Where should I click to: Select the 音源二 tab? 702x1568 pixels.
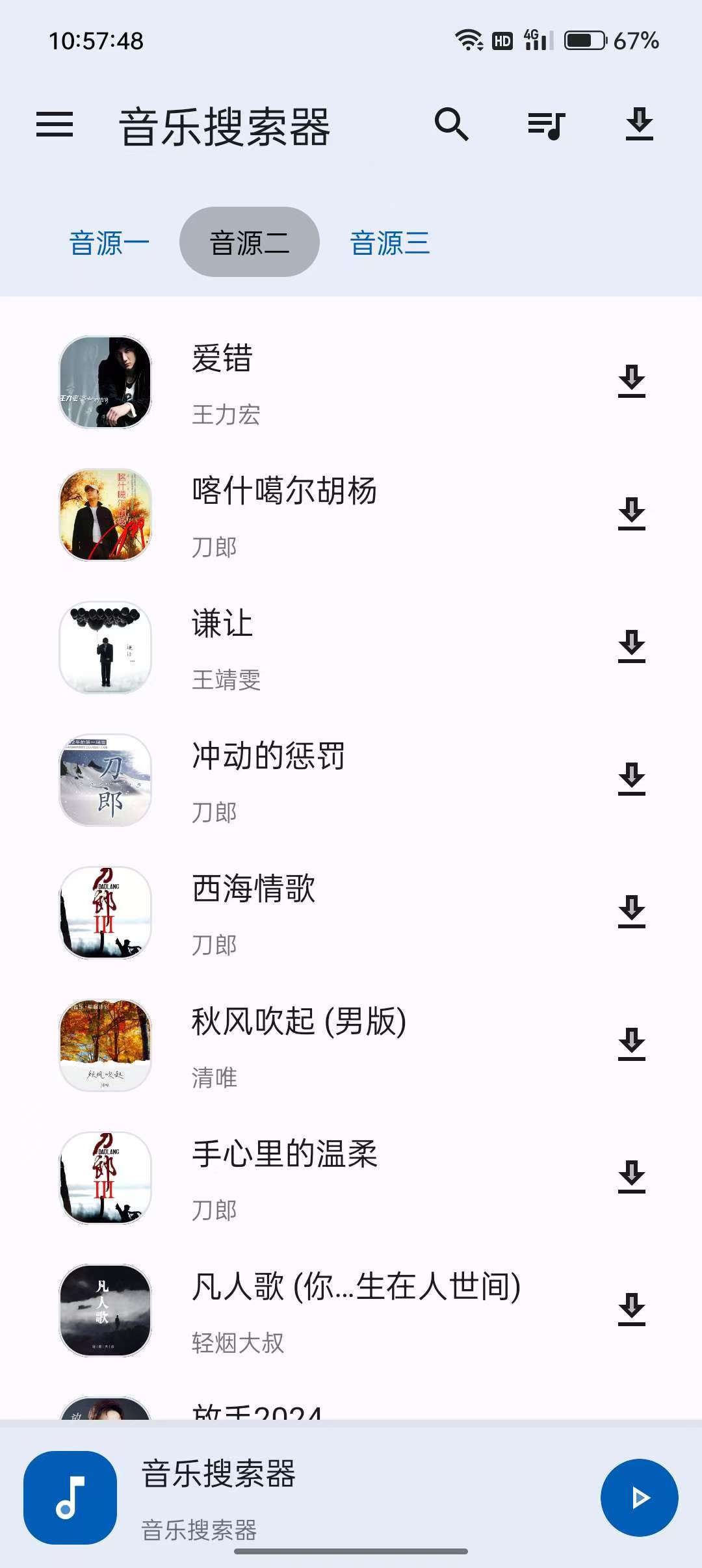pos(250,243)
